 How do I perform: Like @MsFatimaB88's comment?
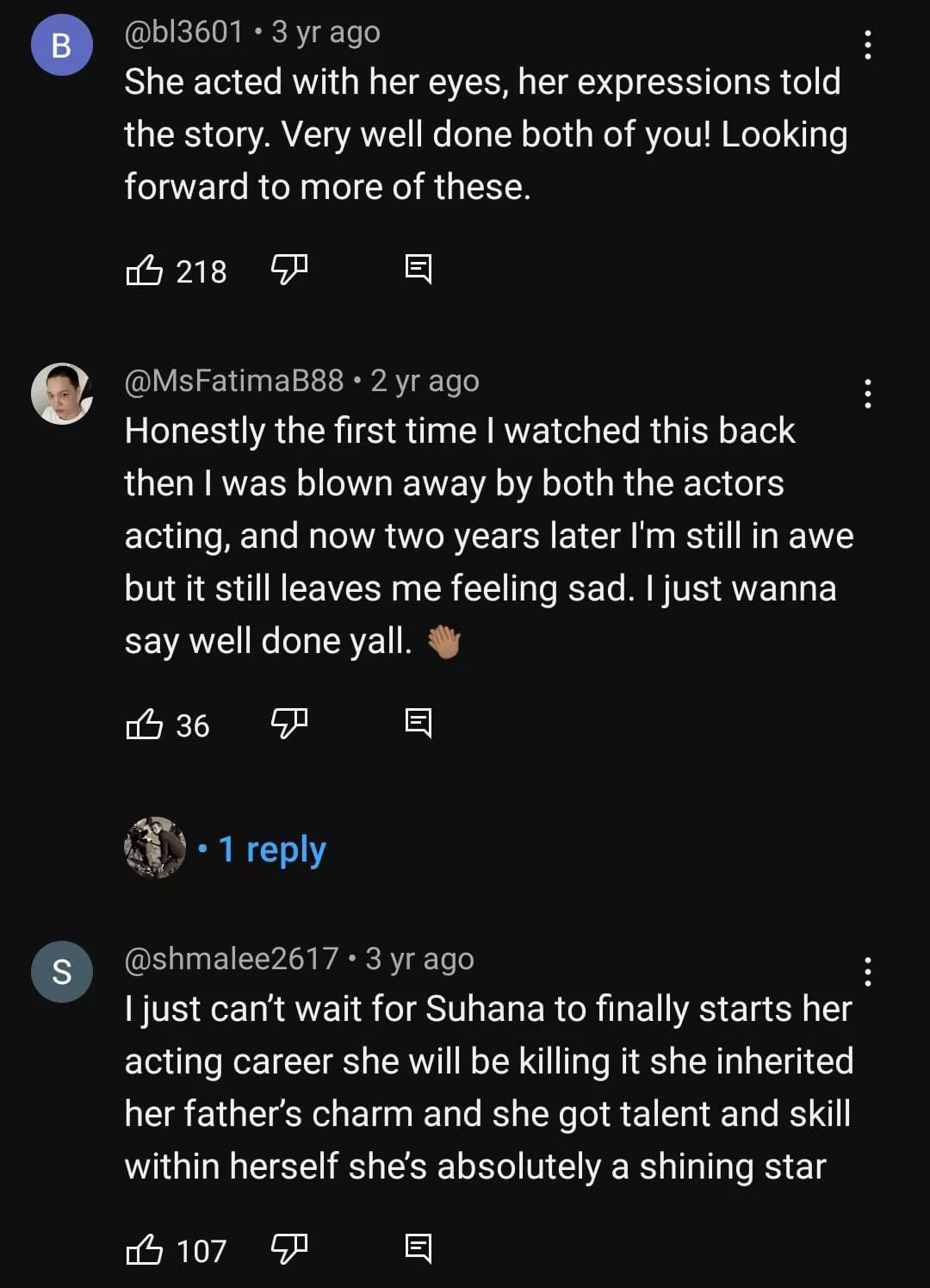coord(145,725)
